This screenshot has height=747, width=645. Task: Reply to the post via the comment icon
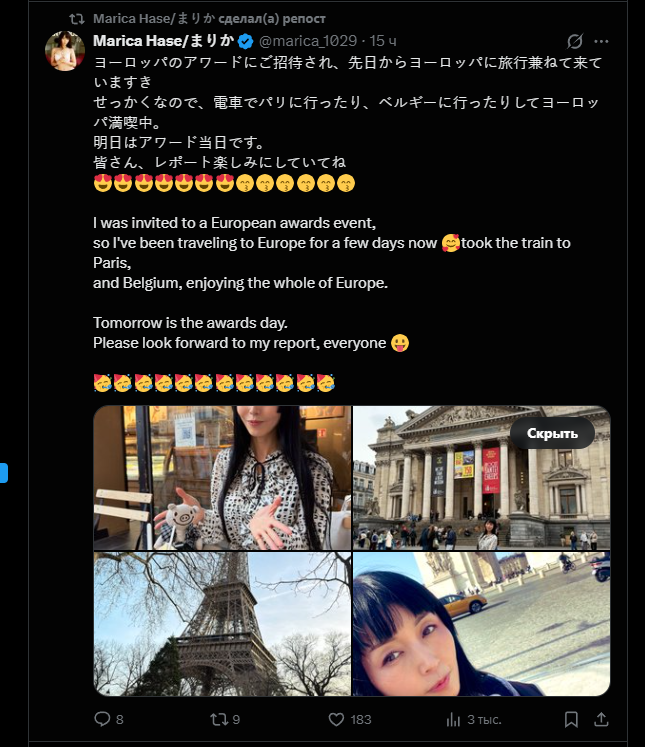click(102, 719)
